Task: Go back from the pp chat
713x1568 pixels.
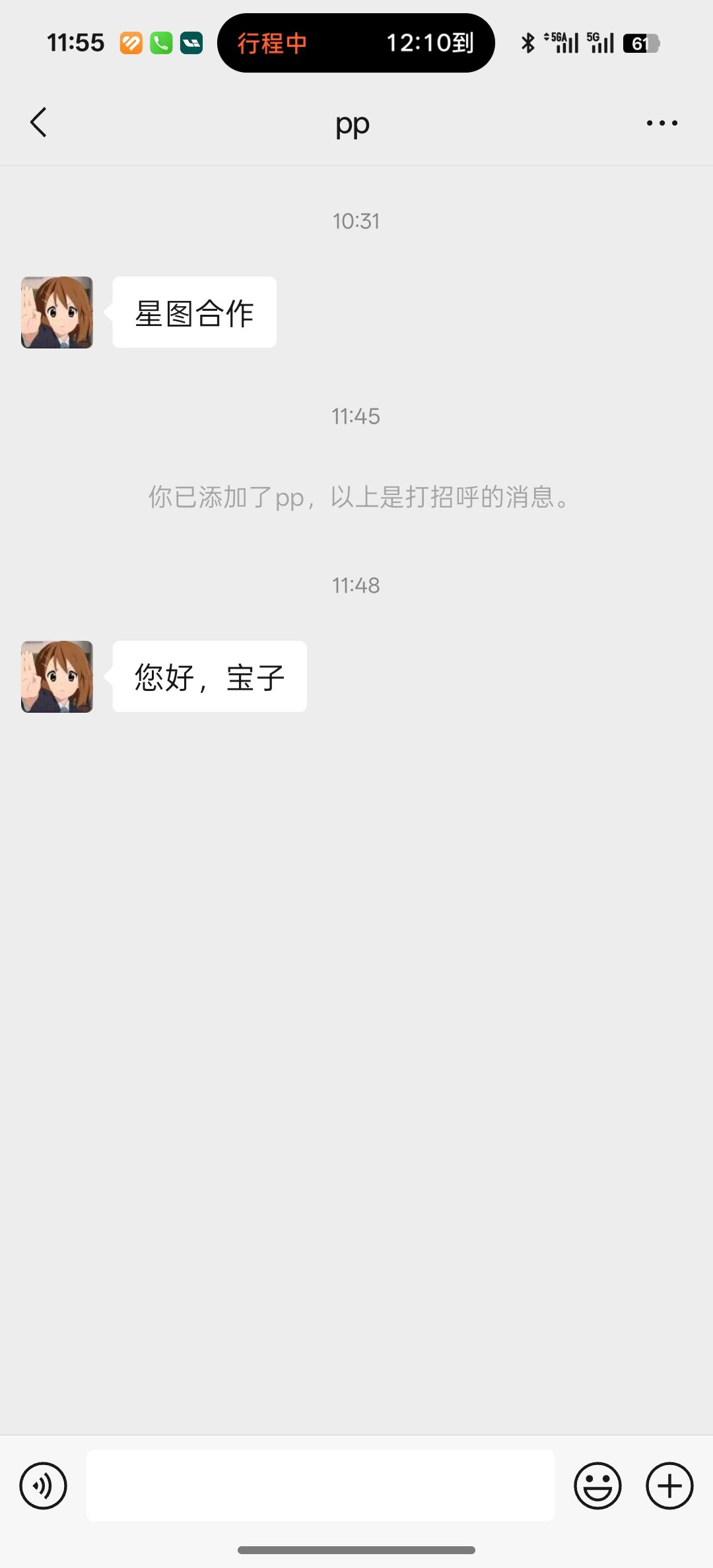Action: click(39, 123)
